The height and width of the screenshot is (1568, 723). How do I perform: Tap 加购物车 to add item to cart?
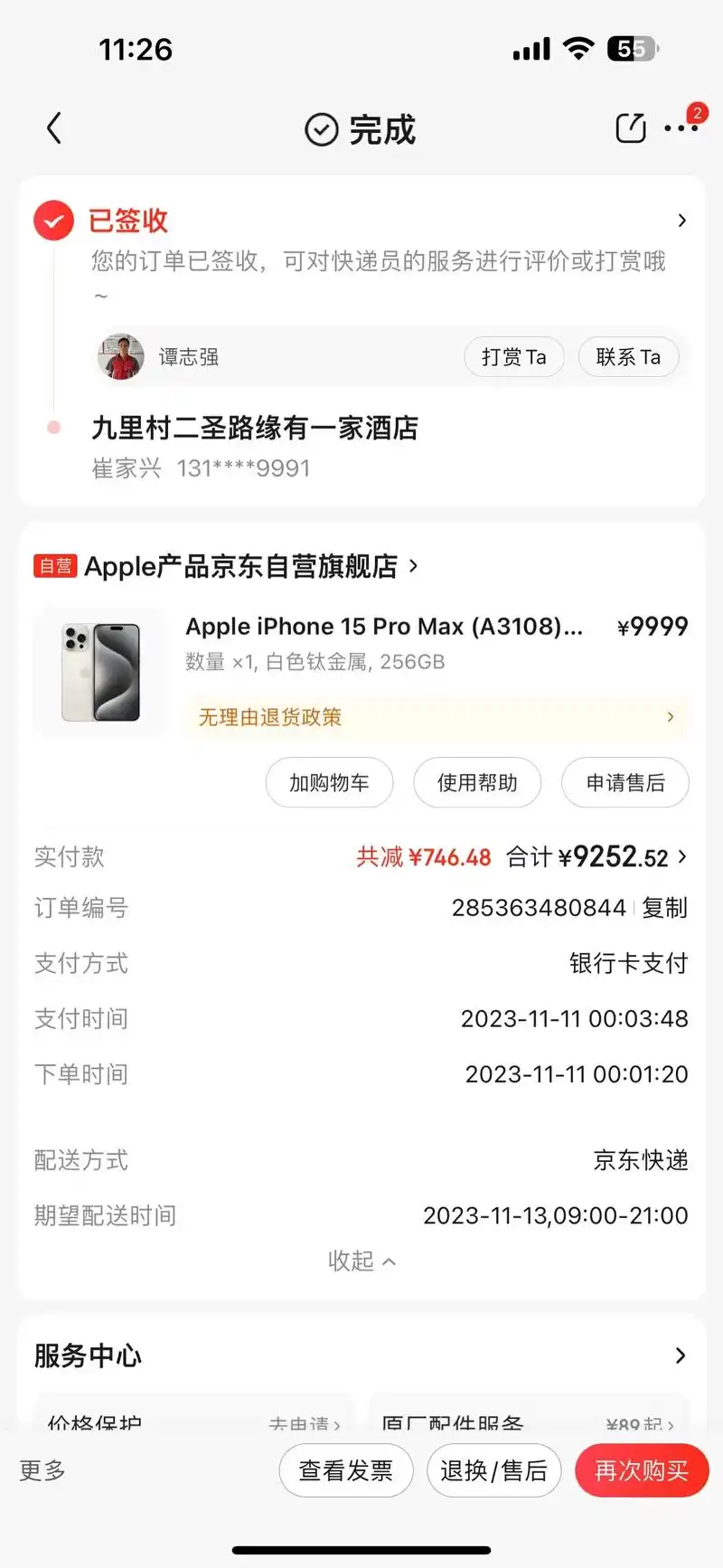coord(329,782)
